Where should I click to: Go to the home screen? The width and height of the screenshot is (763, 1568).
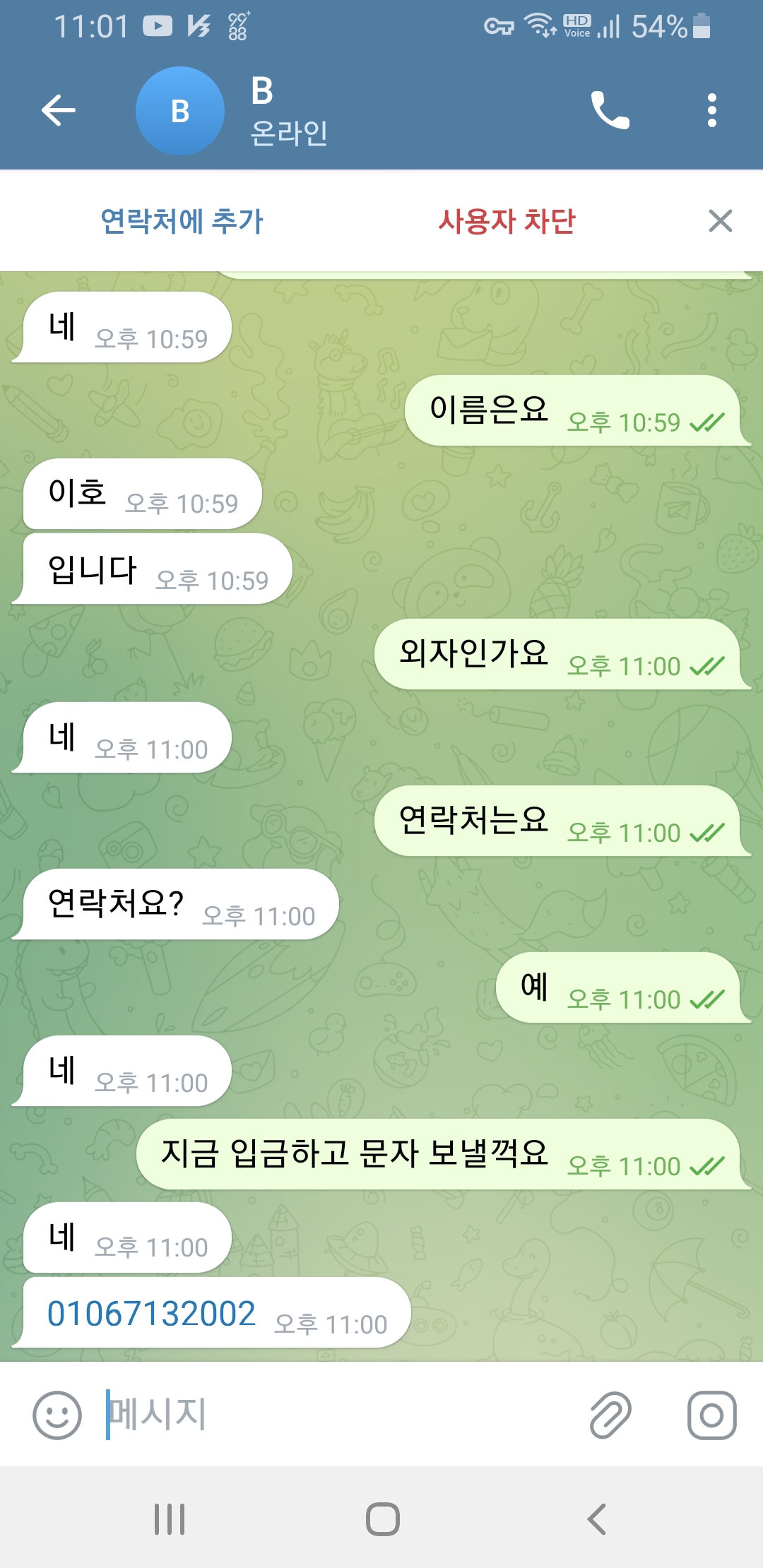pos(382,1519)
